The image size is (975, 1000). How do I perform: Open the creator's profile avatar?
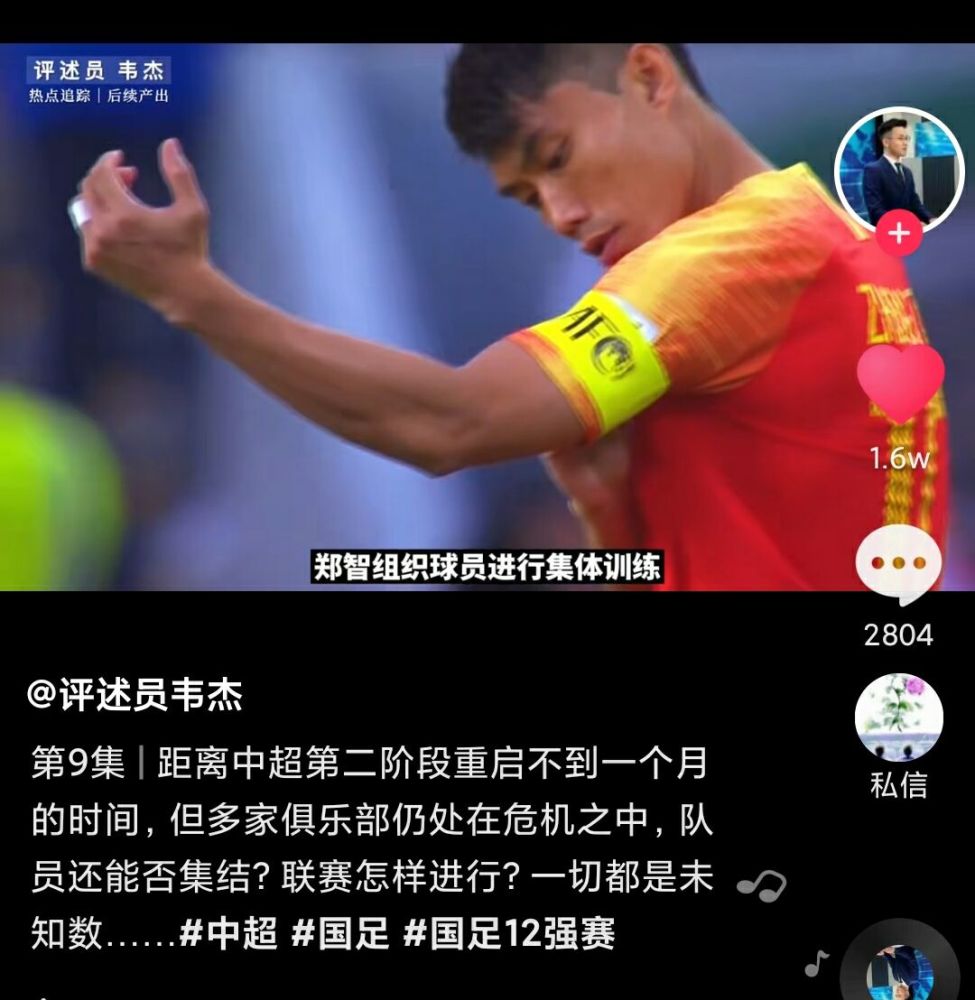tap(898, 170)
